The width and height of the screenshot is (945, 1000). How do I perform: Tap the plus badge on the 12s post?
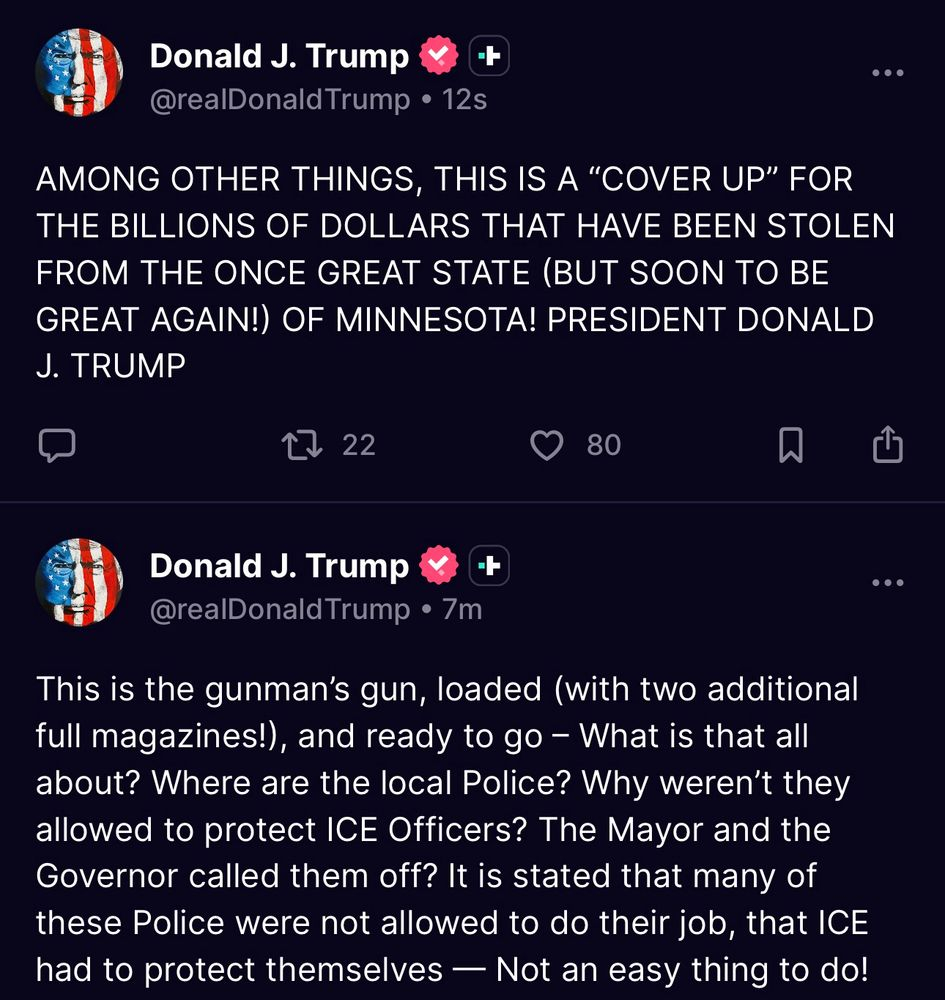pos(489,57)
